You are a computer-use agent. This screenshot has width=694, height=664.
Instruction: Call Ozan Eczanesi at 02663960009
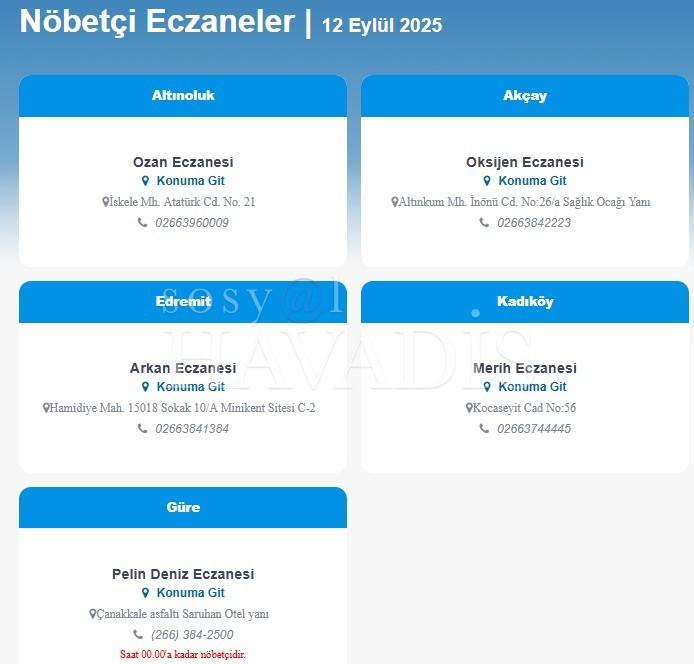point(191,223)
